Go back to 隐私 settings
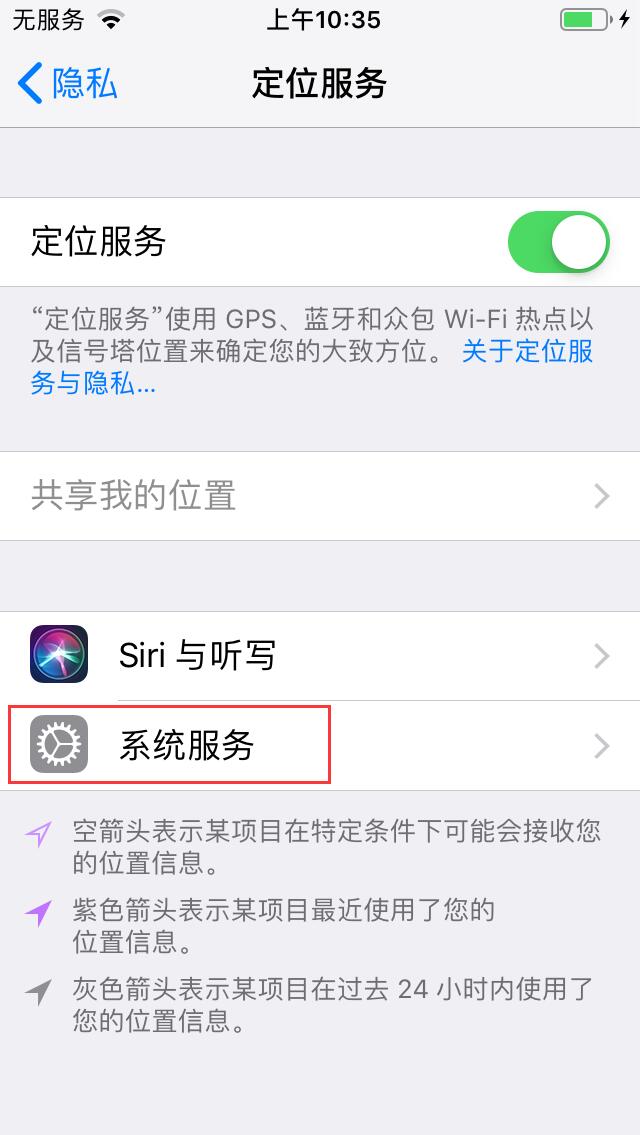 coord(68,84)
